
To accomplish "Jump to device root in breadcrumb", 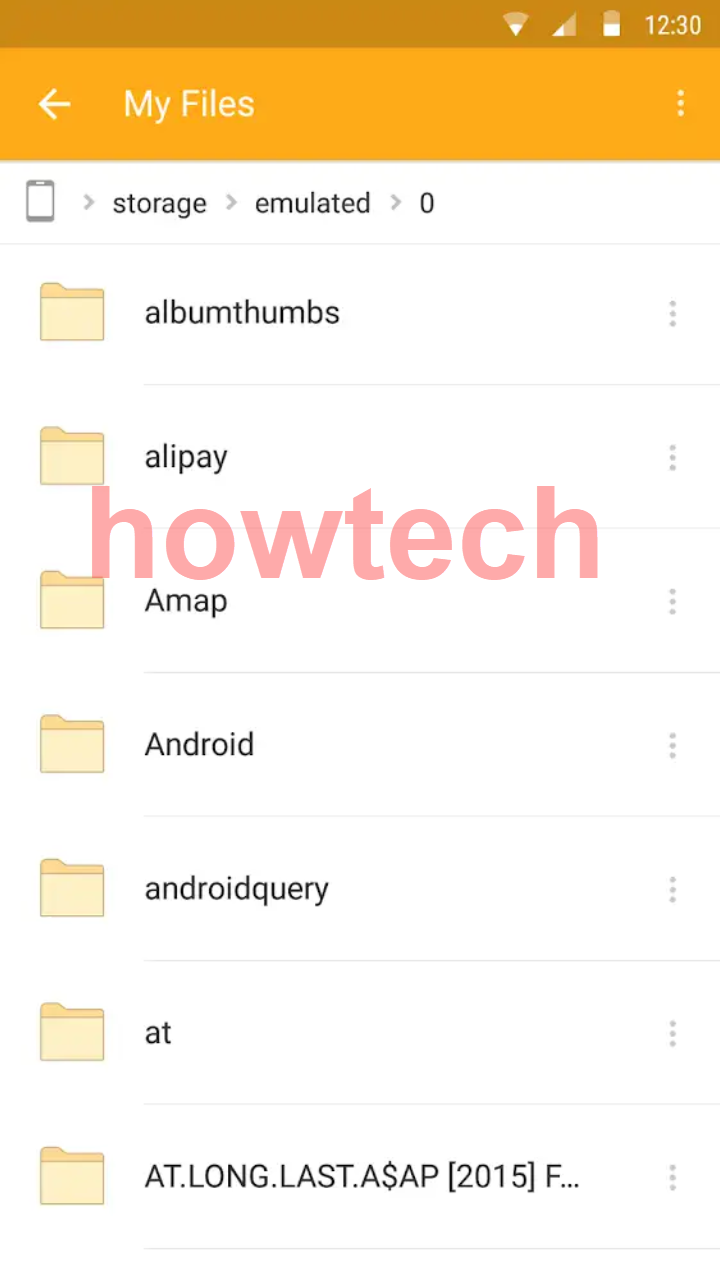I will (40, 202).
